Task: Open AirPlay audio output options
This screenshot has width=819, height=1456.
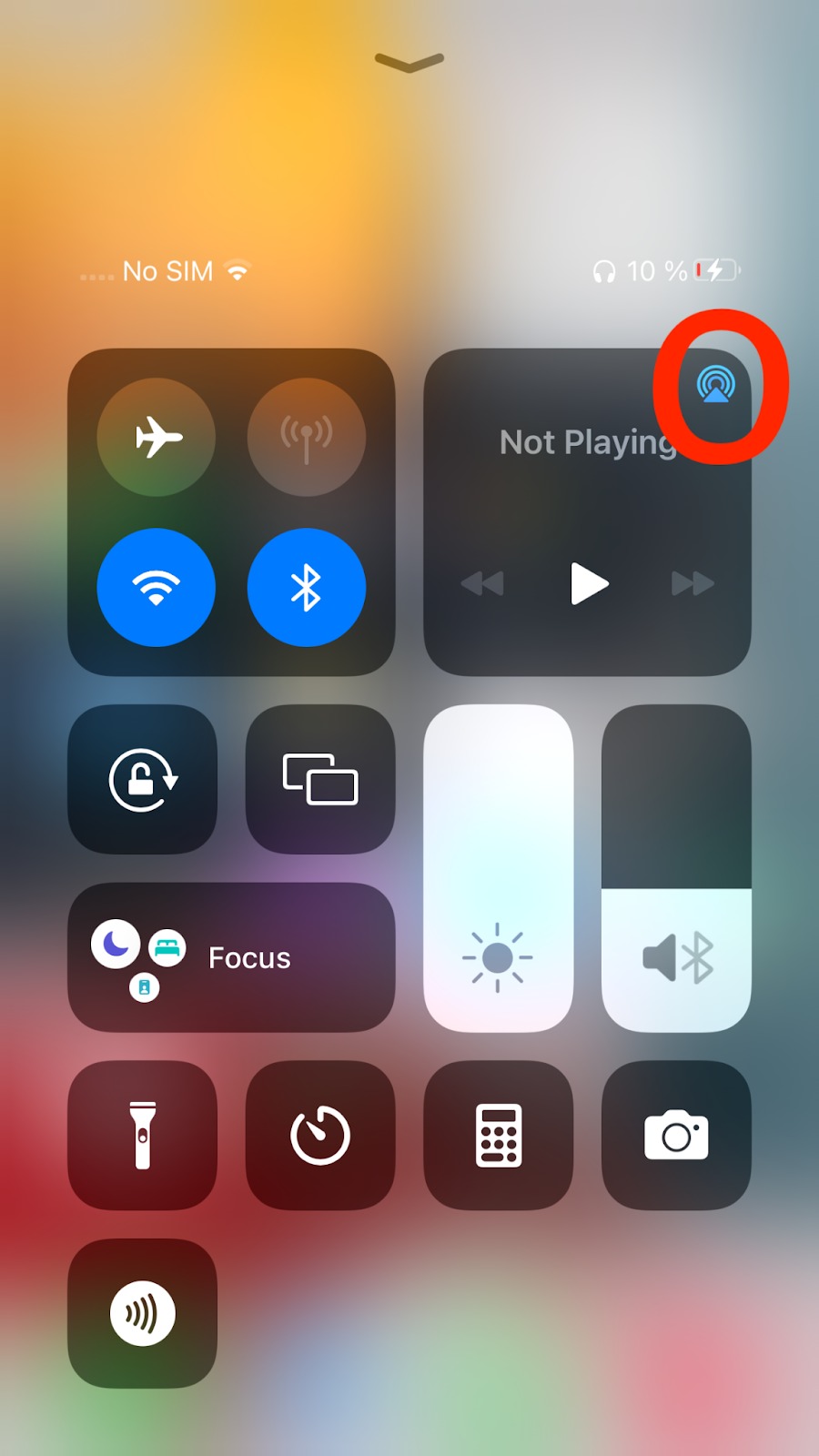Action: (716, 385)
